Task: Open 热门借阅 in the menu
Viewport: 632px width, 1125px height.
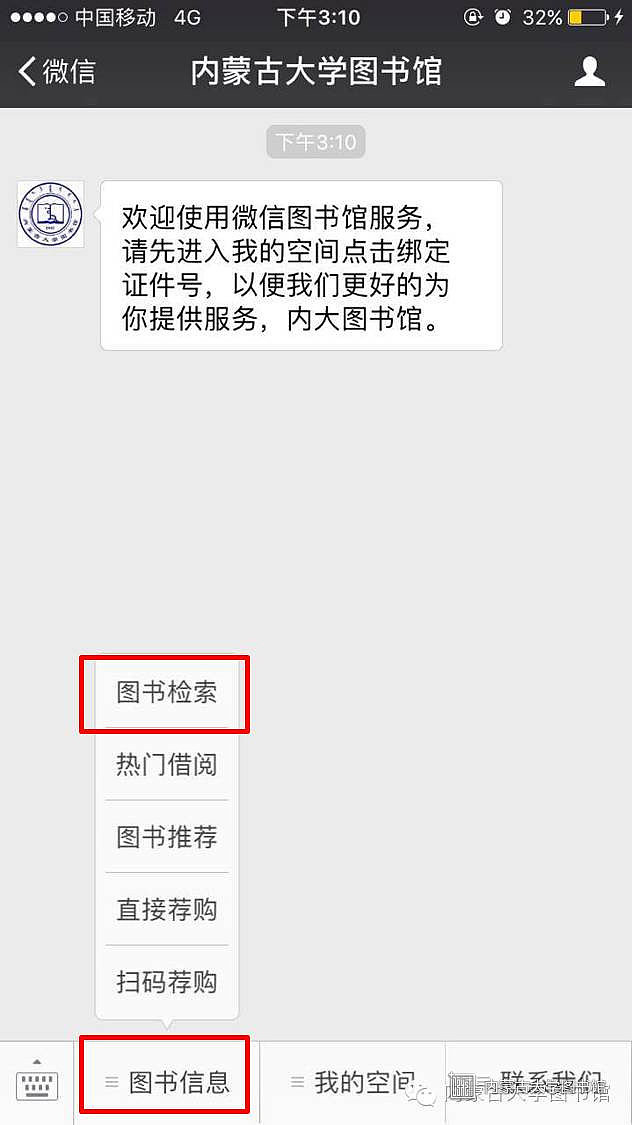Action: pyautogui.click(x=166, y=766)
